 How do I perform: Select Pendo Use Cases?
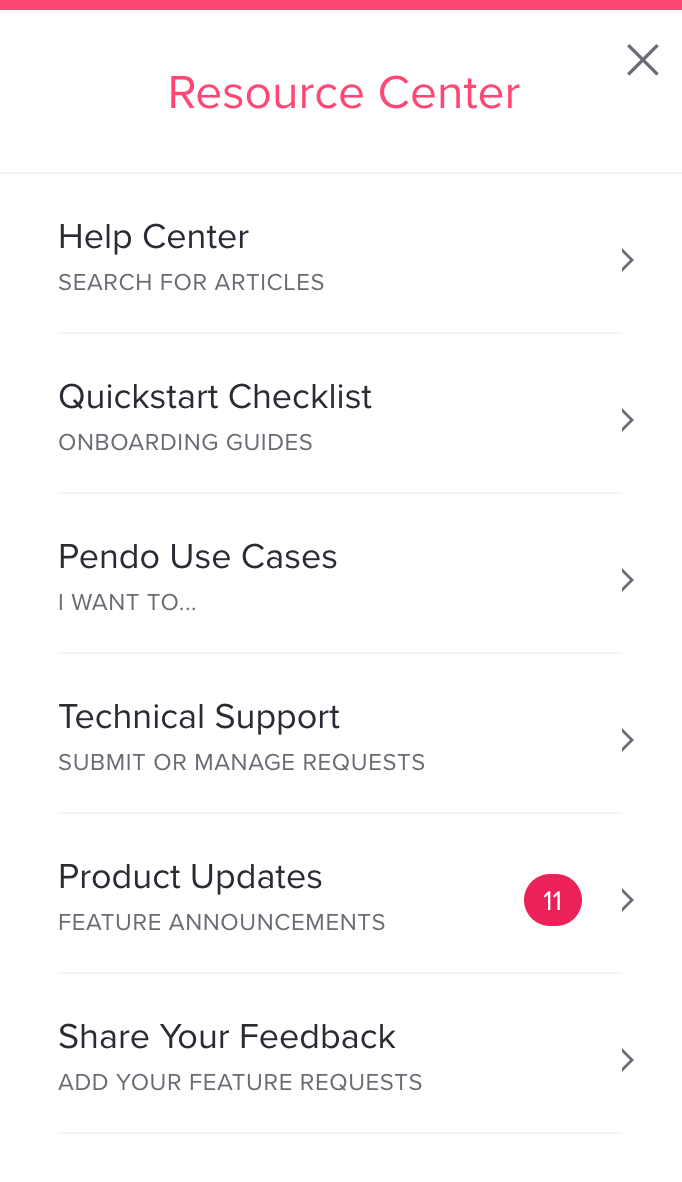(x=340, y=574)
